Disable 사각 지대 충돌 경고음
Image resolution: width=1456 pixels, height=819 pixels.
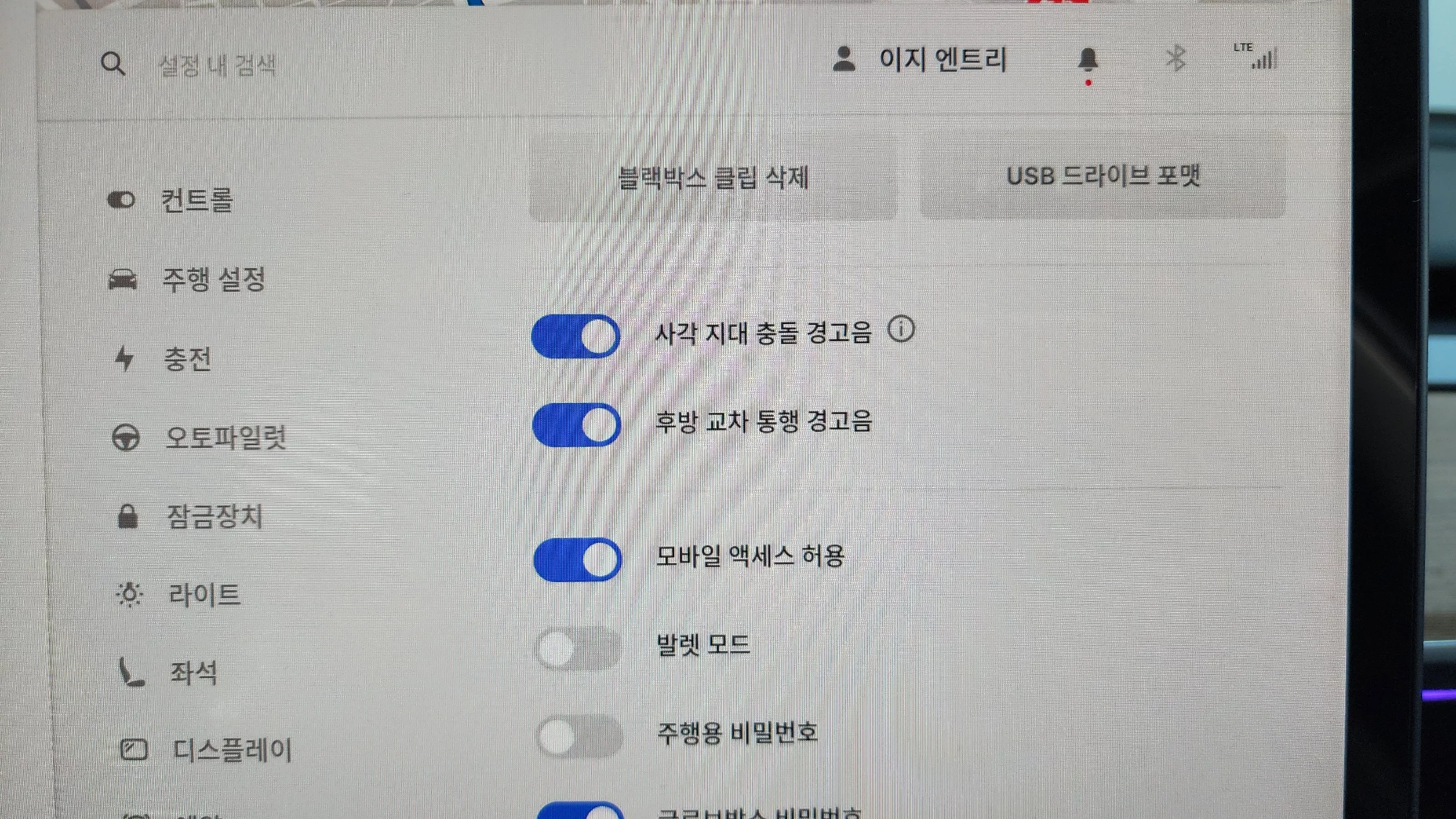click(x=576, y=336)
